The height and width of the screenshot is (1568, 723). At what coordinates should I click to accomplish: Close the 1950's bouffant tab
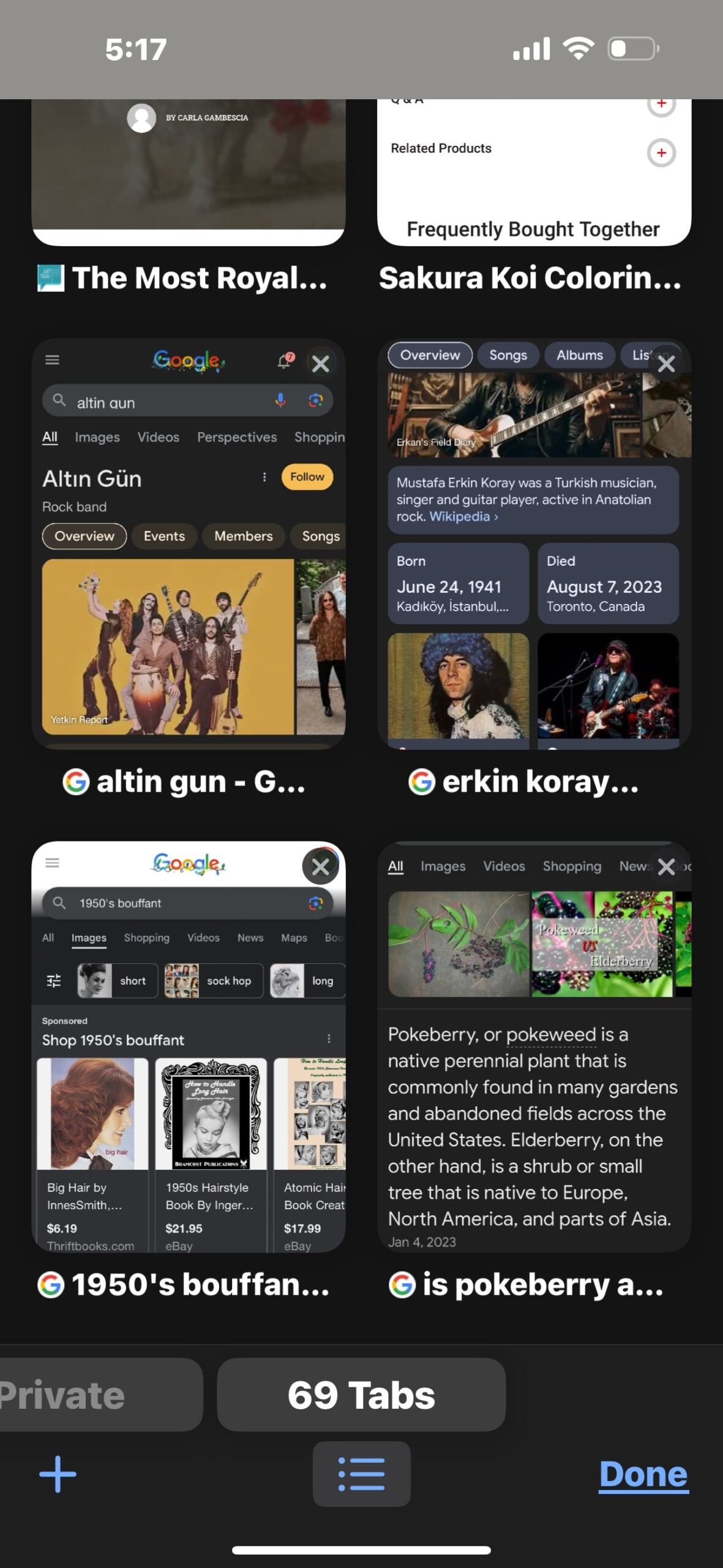click(x=321, y=866)
